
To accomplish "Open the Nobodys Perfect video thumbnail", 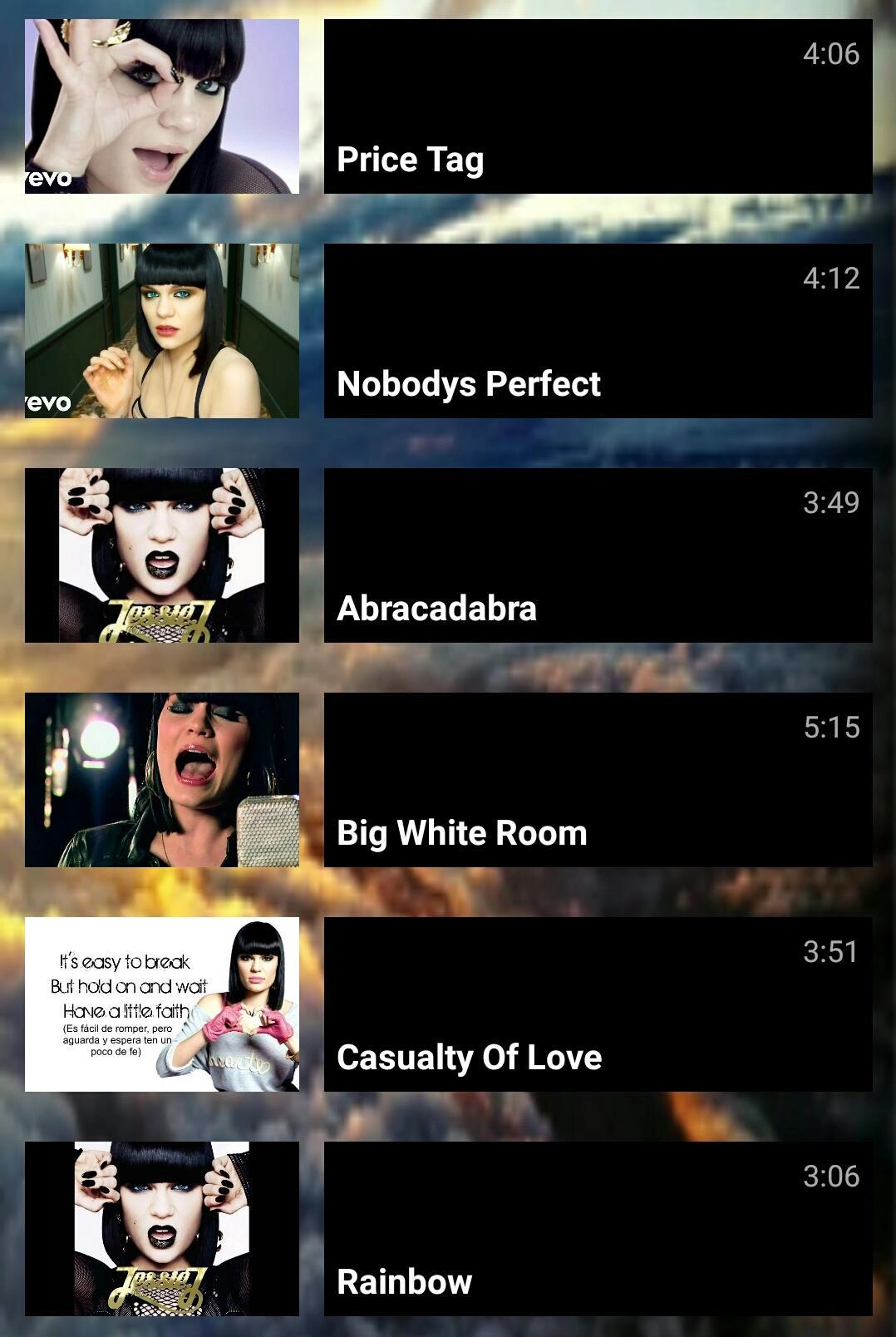I will [162, 331].
